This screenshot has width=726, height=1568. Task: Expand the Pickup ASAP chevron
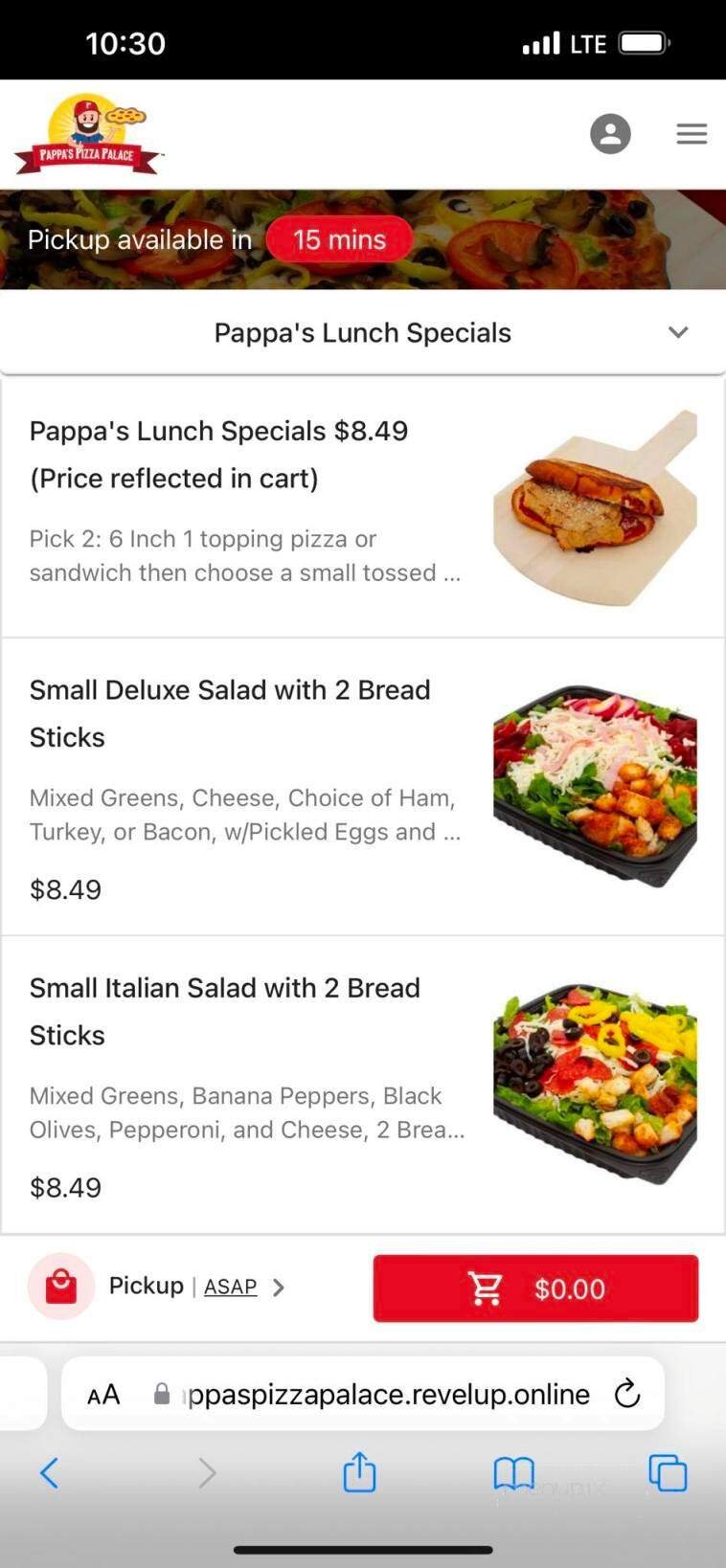[279, 1287]
